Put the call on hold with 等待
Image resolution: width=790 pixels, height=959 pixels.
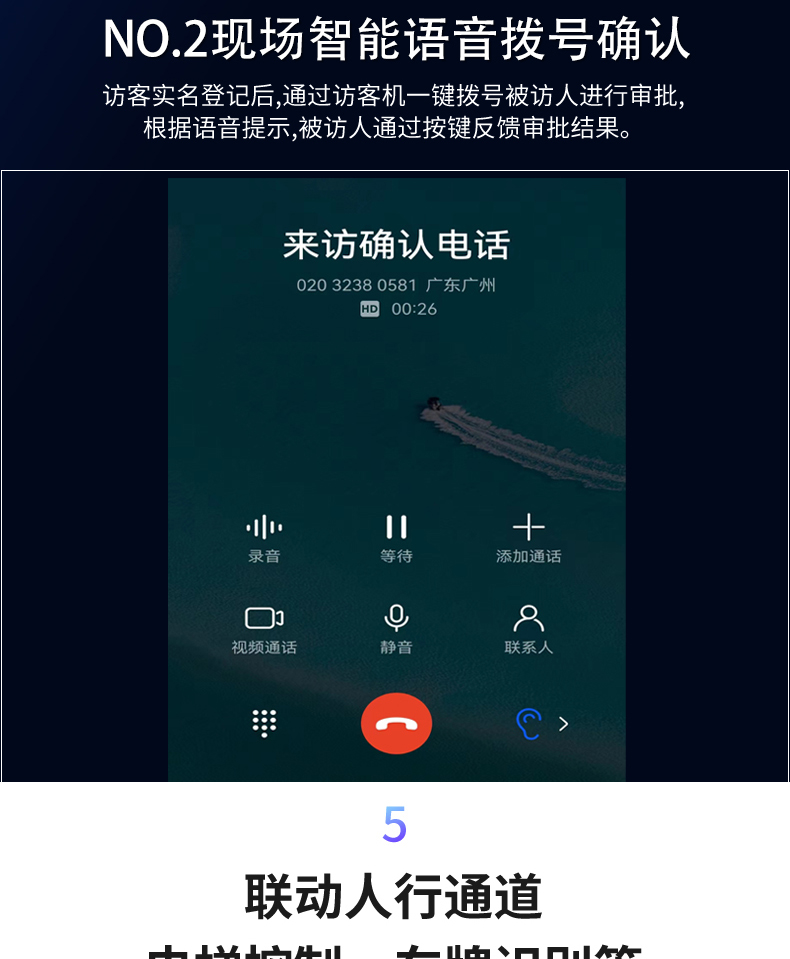pos(396,527)
